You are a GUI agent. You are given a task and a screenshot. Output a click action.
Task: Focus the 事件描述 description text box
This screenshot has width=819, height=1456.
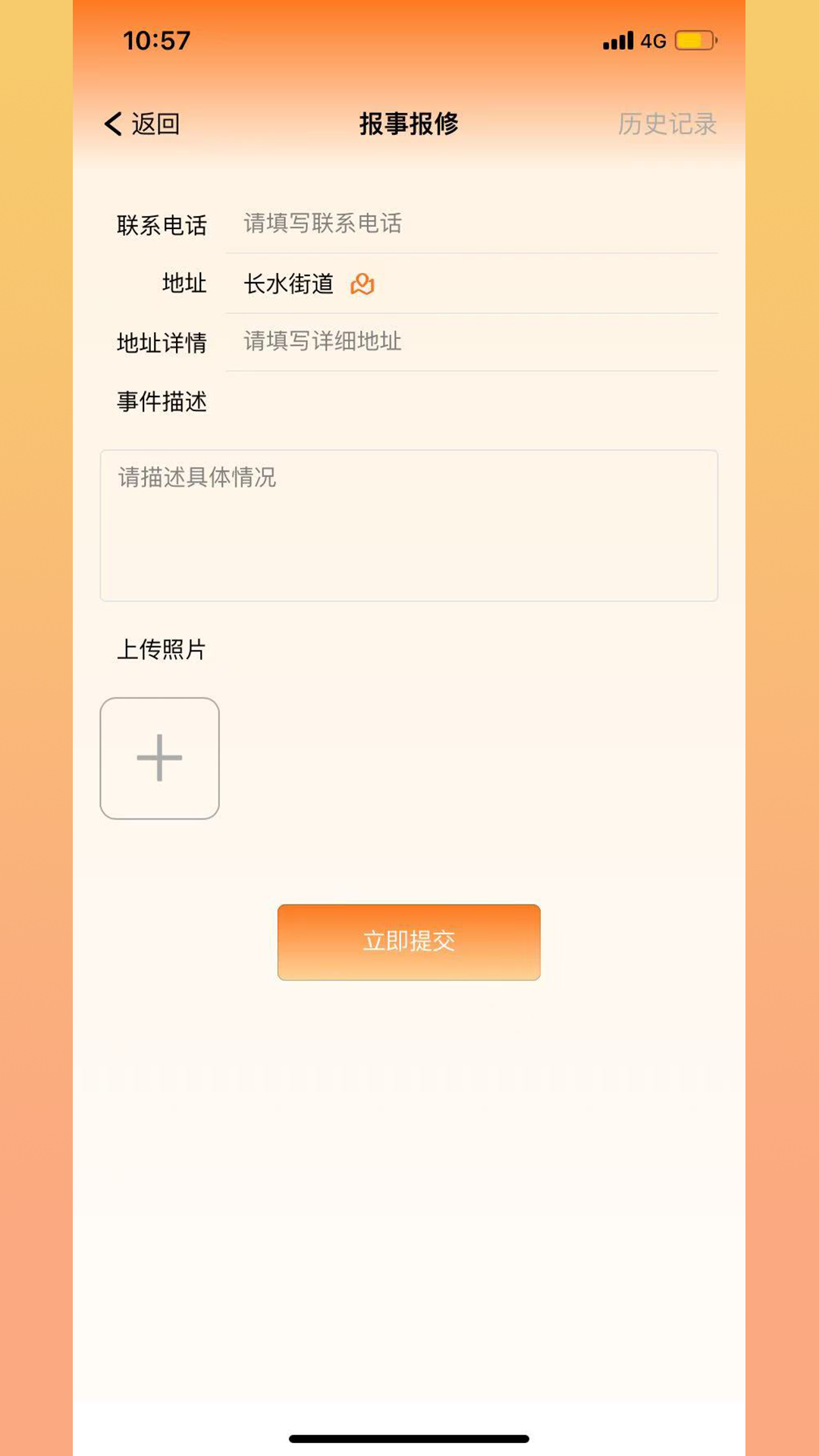tap(409, 526)
